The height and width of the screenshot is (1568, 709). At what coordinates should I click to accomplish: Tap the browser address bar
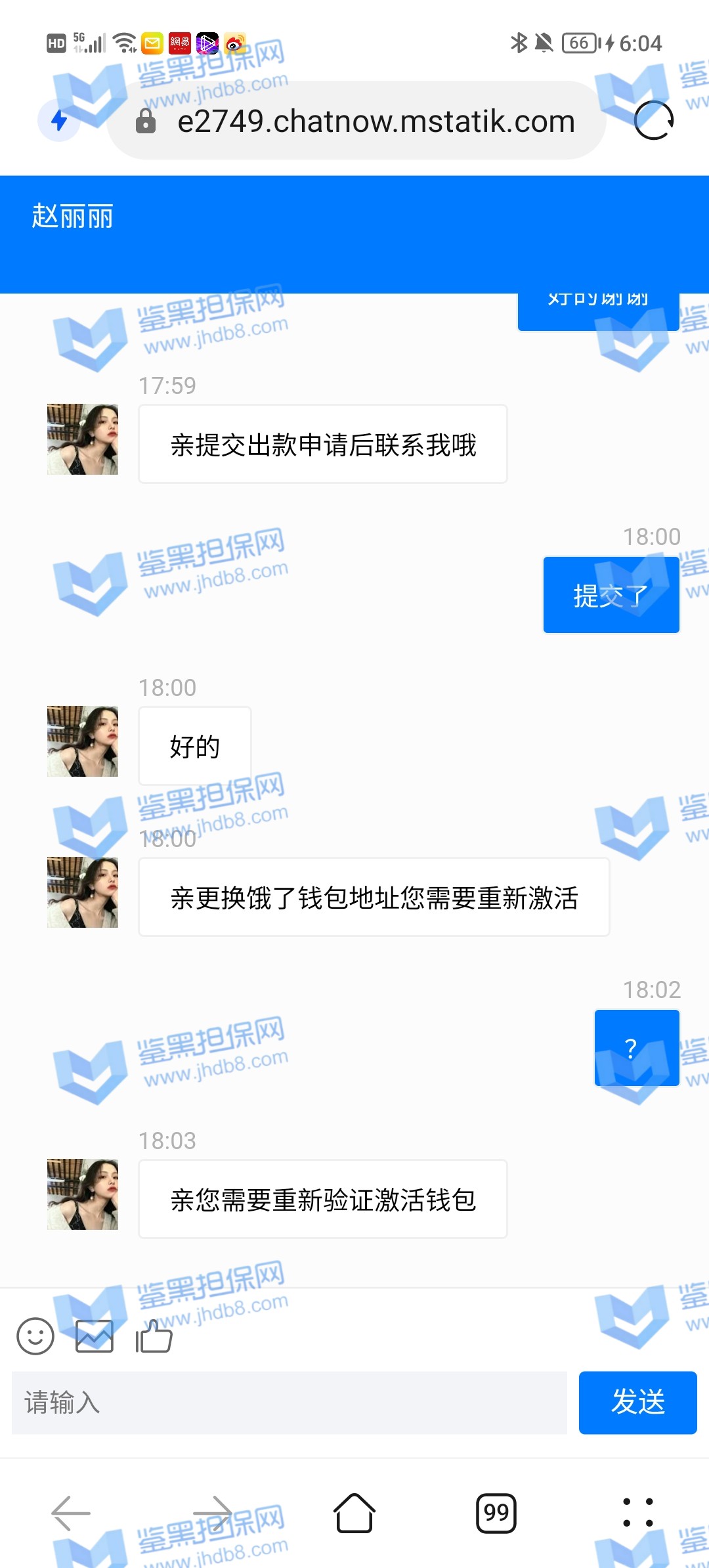click(x=376, y=121)
